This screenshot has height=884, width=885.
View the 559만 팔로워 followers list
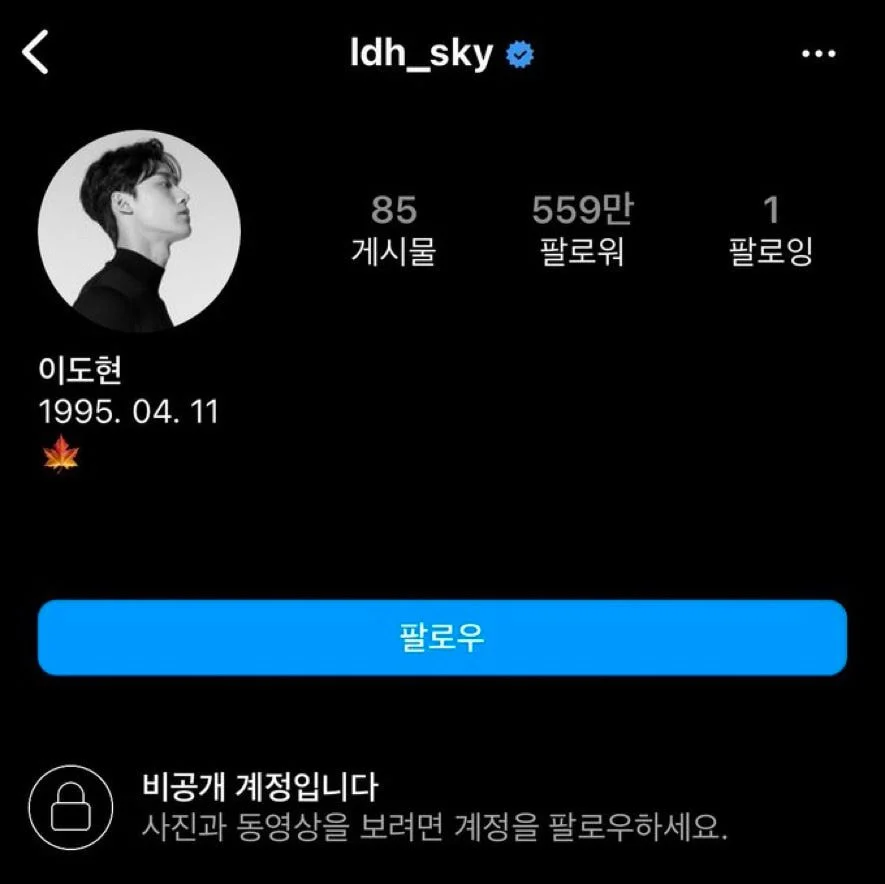[580, 230]
